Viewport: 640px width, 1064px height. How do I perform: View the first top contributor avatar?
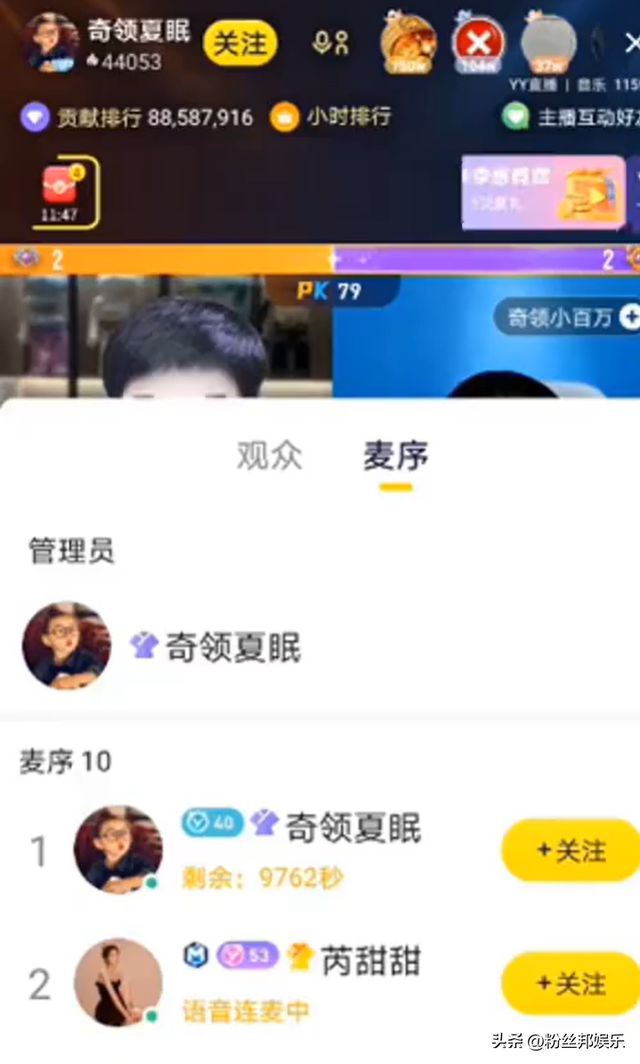pyautogui.click(x=408, y=44)
